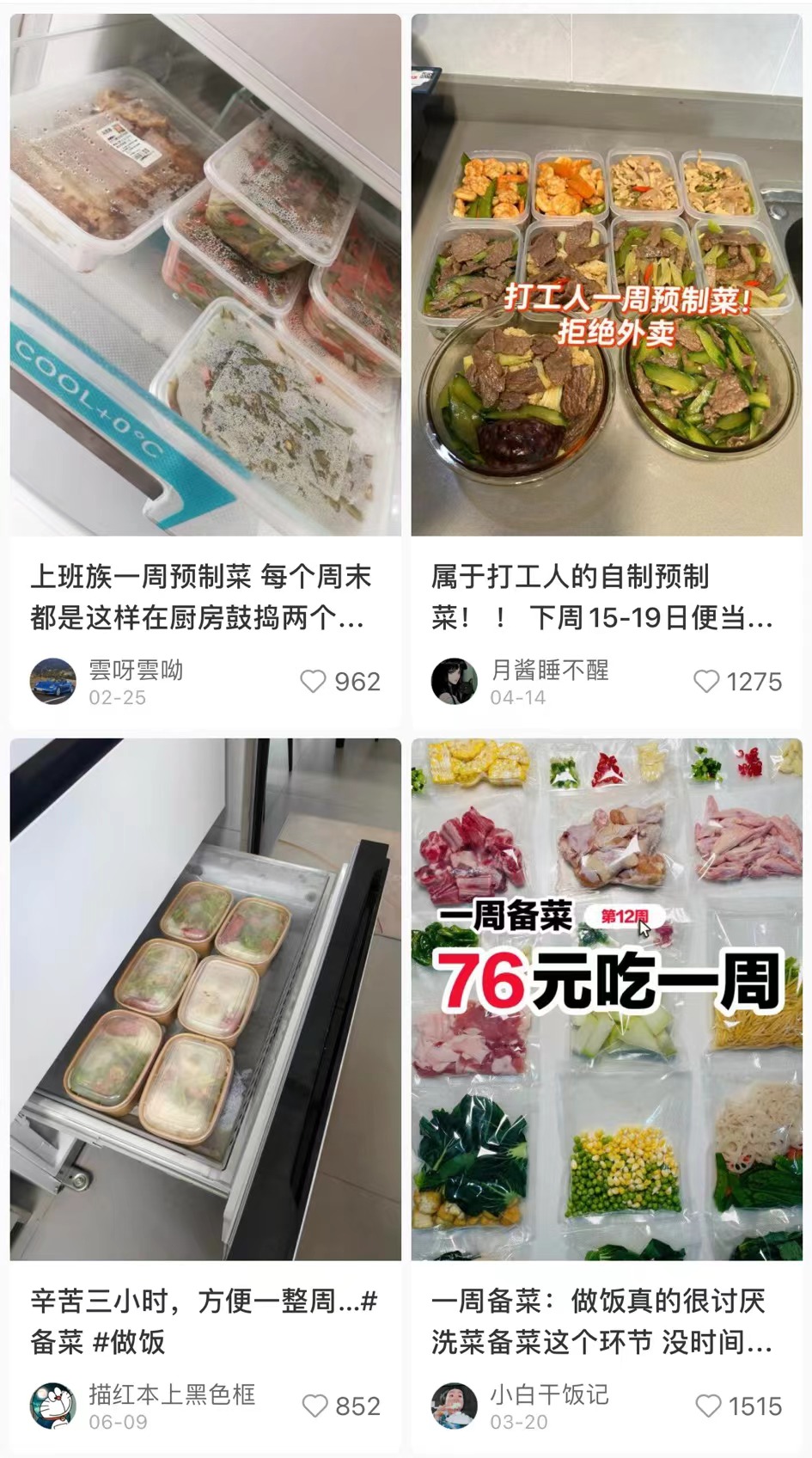Open the 辛苦三小时，方便一整周 post
The height and width of the screenshot is (1458, 812).
[205, 999]
